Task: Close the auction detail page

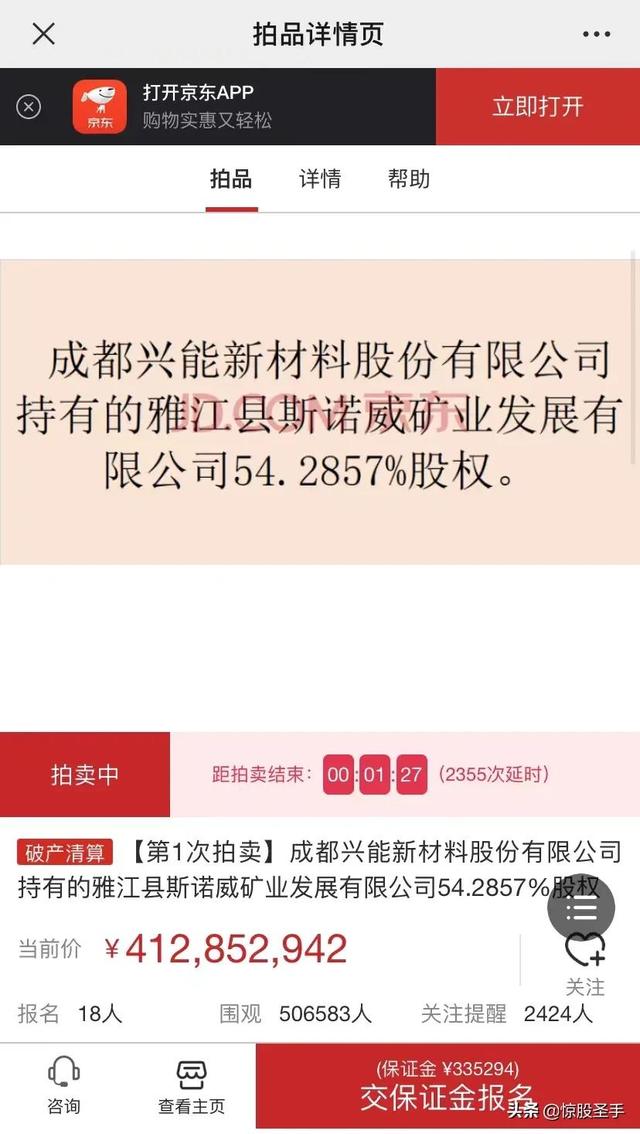Action: click(x=43, y=34)
